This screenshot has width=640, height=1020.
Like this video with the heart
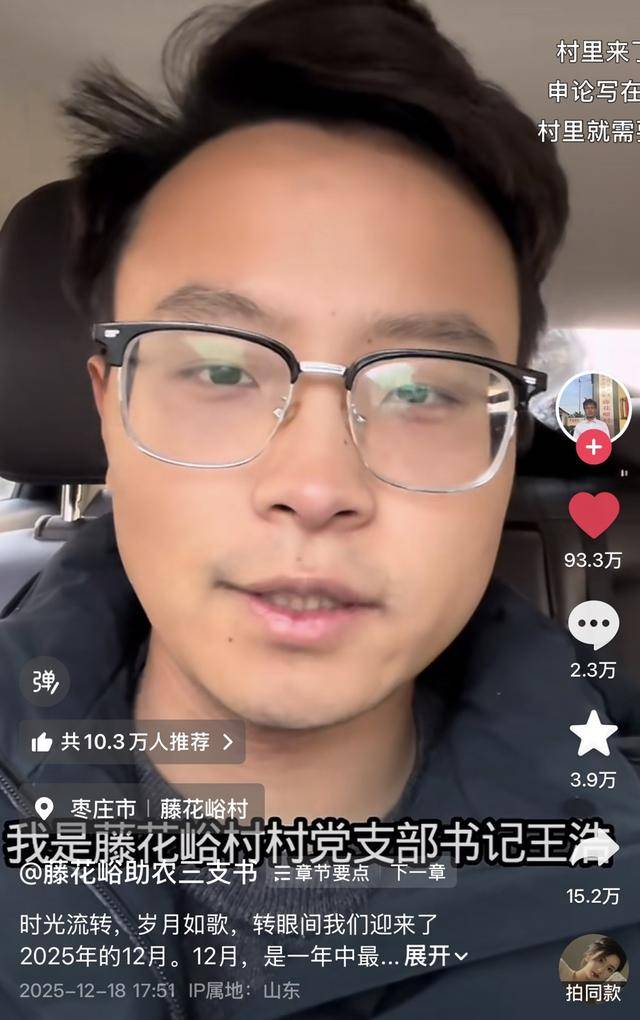(594, 516)
